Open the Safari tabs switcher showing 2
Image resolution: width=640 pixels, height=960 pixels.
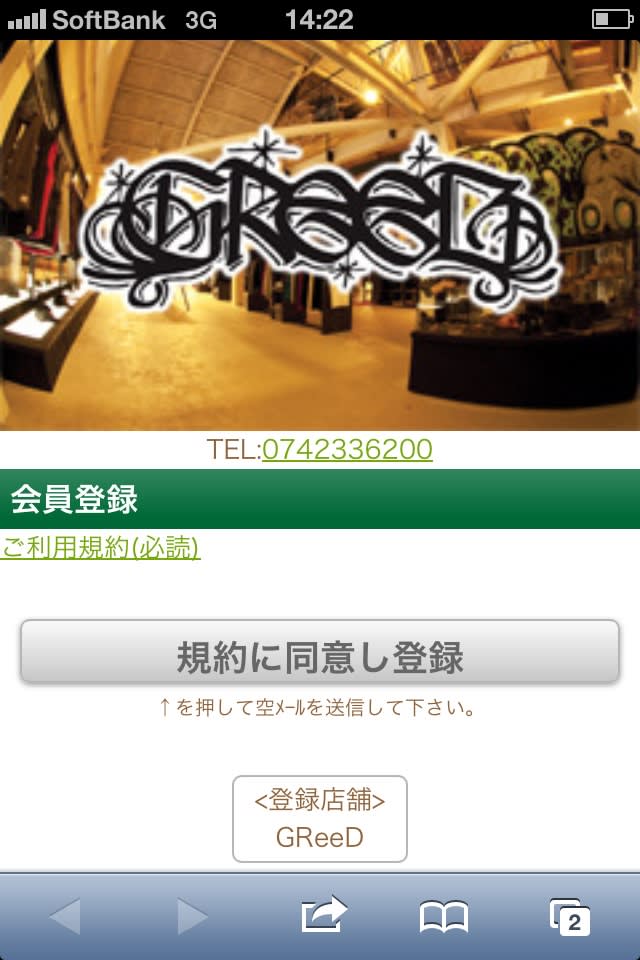(569, 916)
